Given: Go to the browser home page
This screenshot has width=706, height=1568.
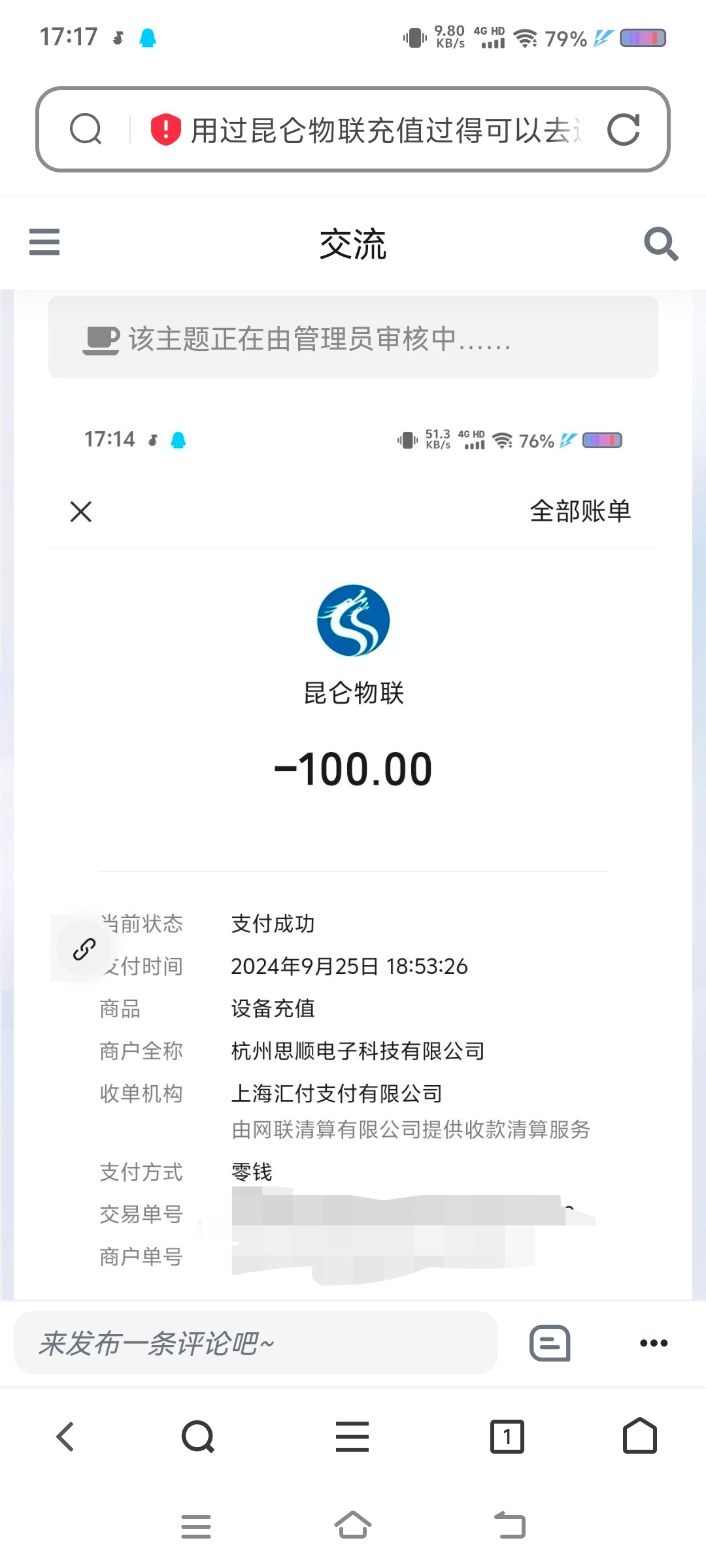Looking at the screenshot, I should (x=639, y=1437).
